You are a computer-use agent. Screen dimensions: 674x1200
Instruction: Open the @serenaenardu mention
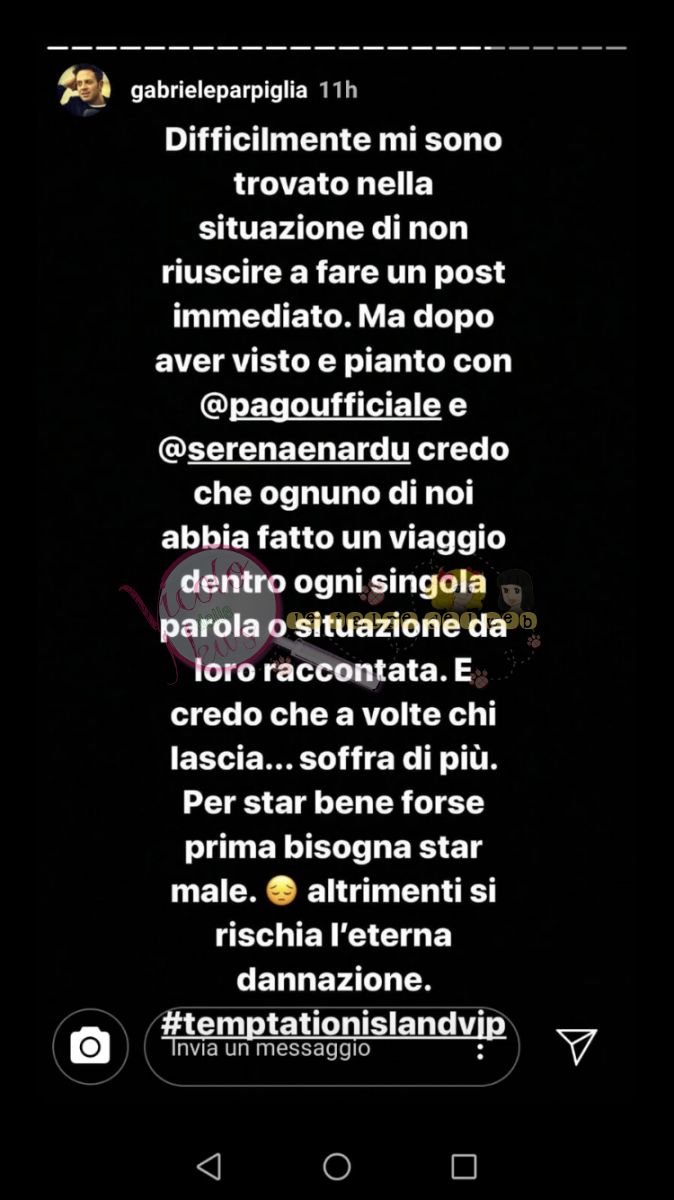285,450
